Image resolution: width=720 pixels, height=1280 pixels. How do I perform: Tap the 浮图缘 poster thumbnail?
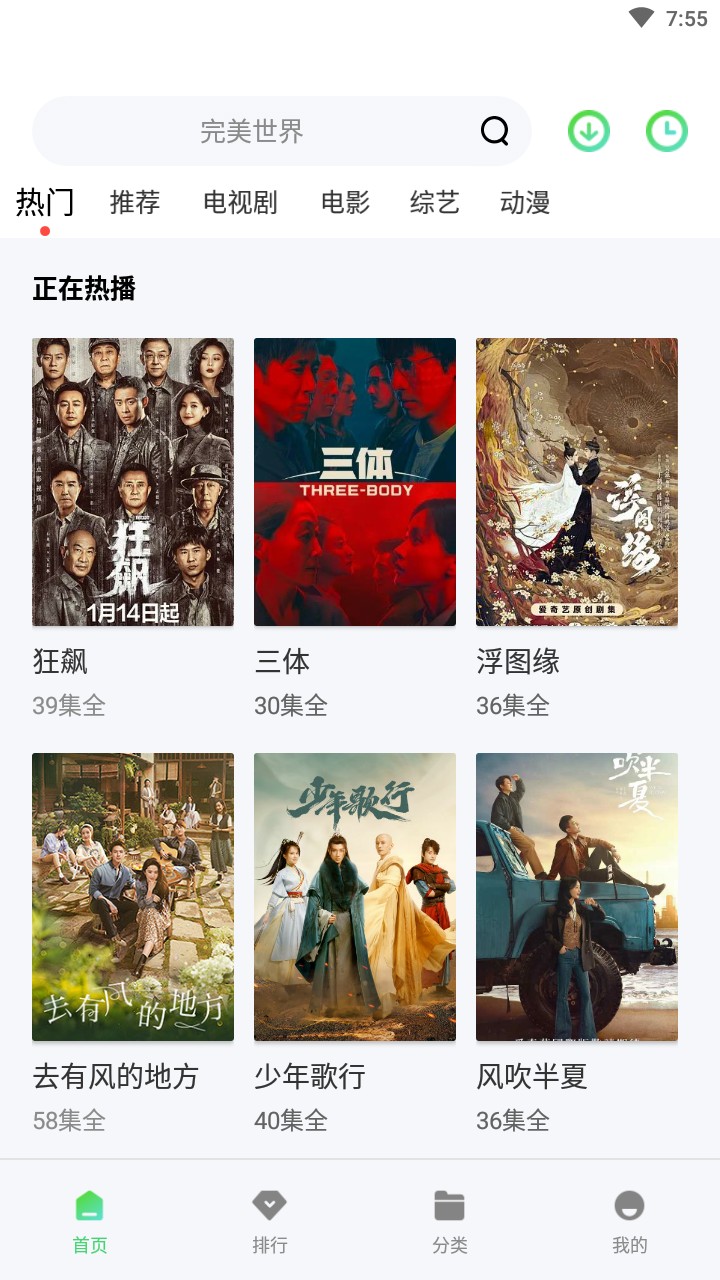coord(576,481)
